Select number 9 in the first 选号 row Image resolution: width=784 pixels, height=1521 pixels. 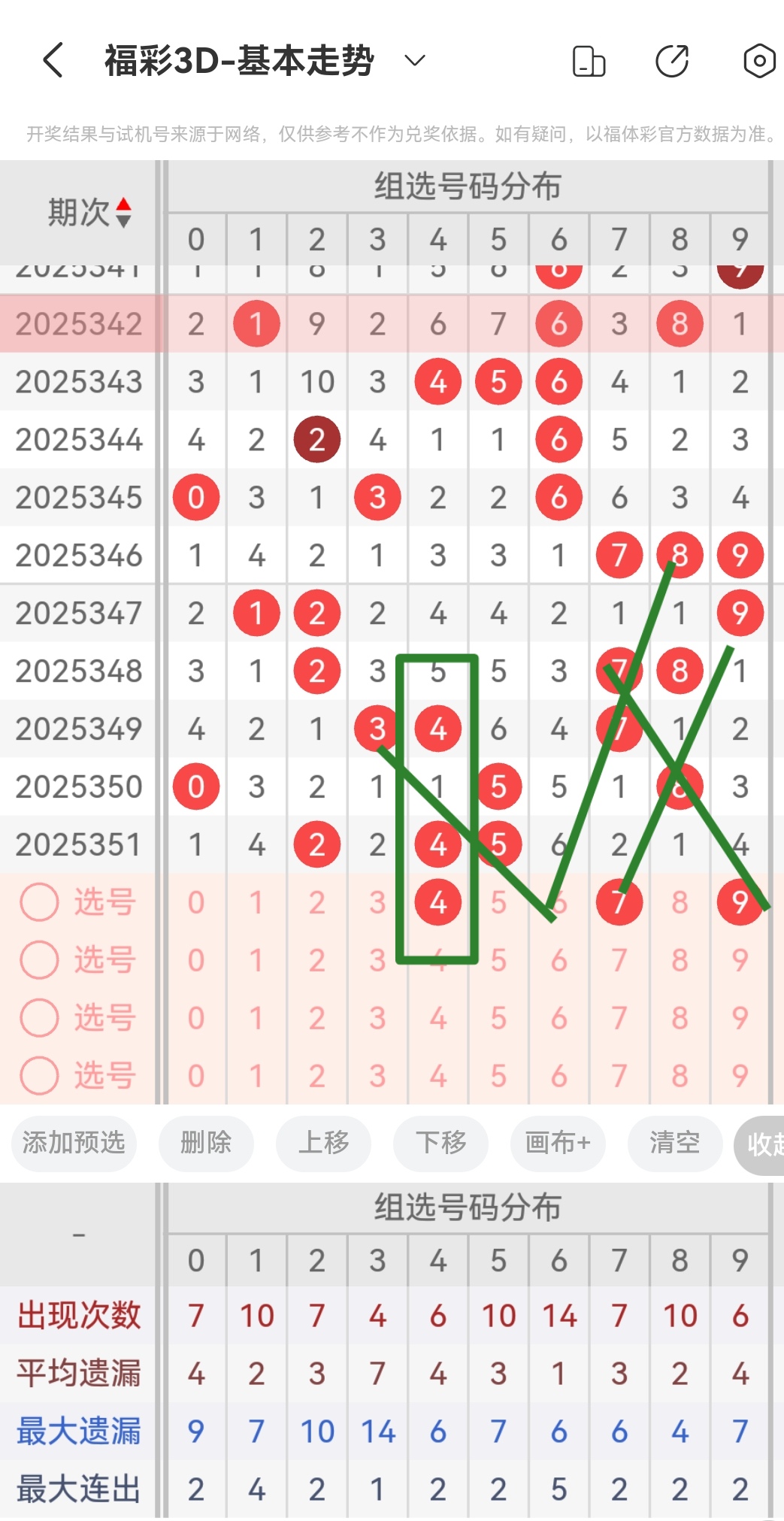740,902
